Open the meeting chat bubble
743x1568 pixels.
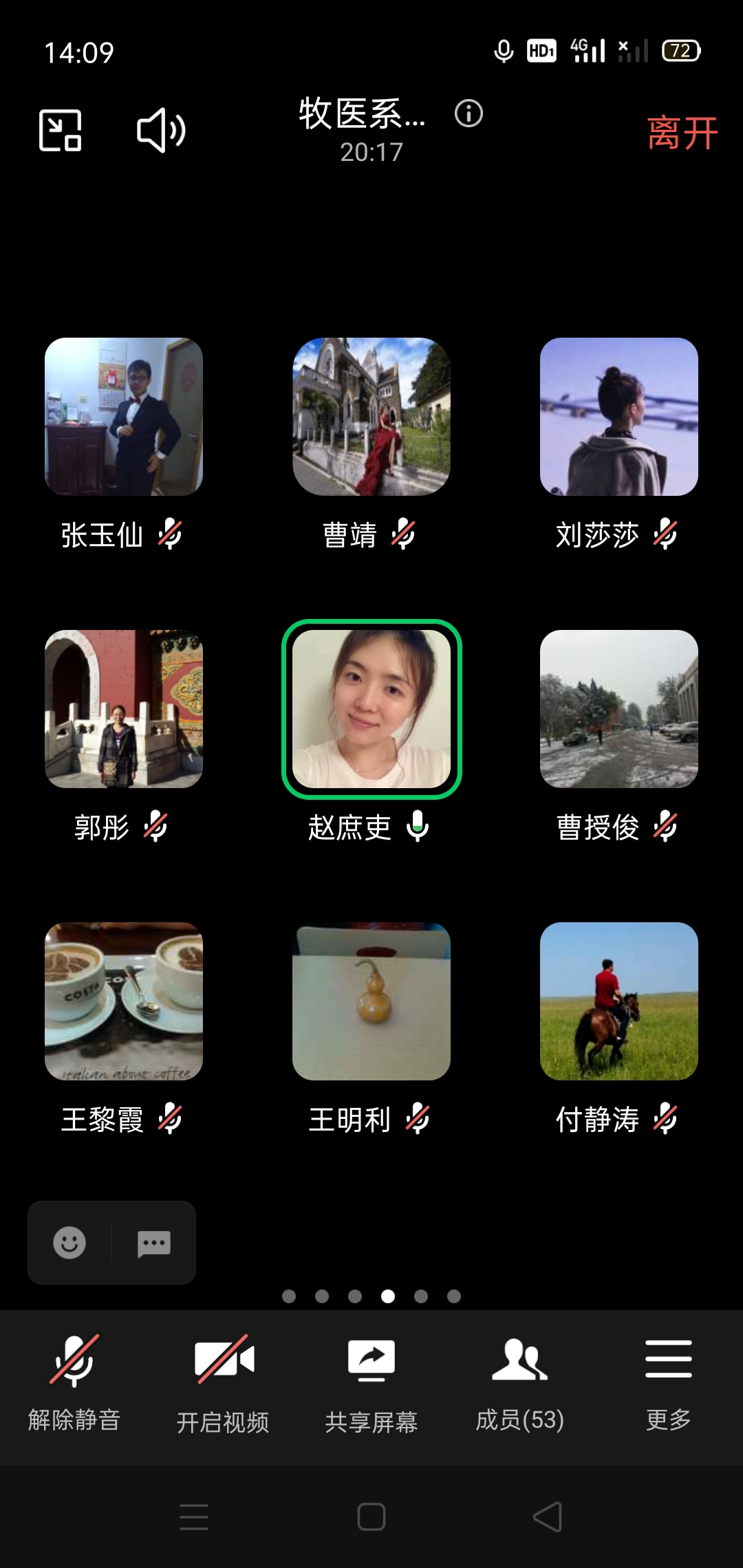click(154, 1243)
